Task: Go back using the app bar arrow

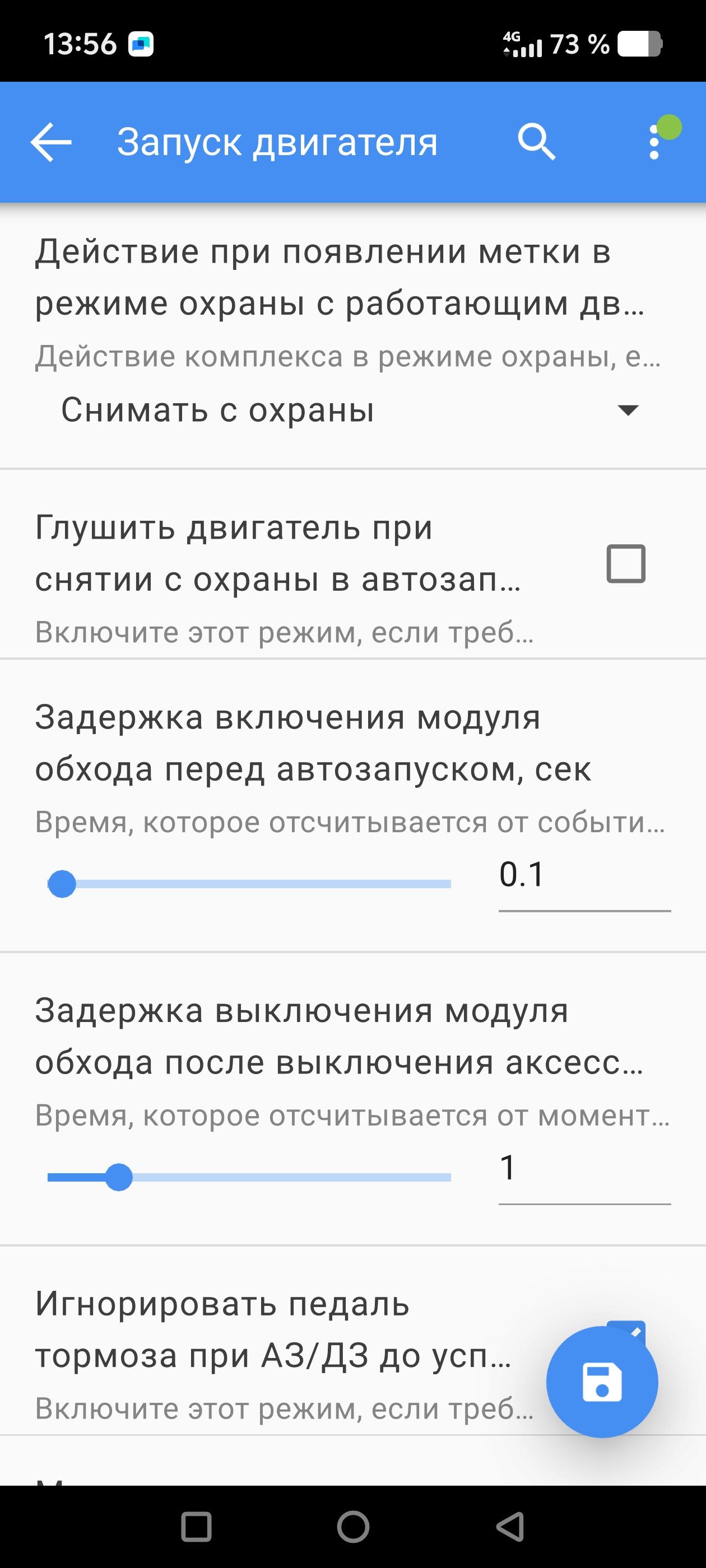Action: [51, 142]
